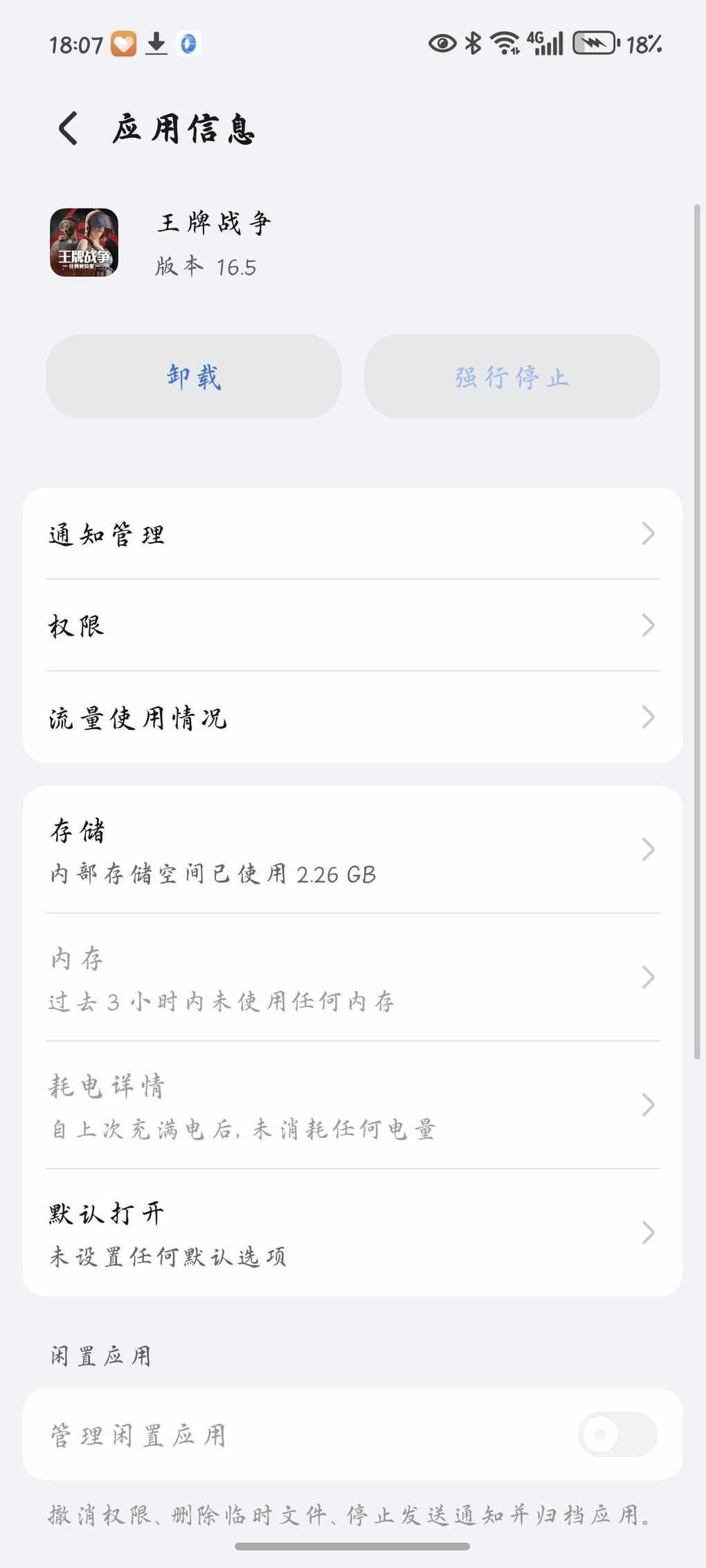Go back from 应用信息 page
The height and width of the screenshot is (1568, 706).
[68, 129]
